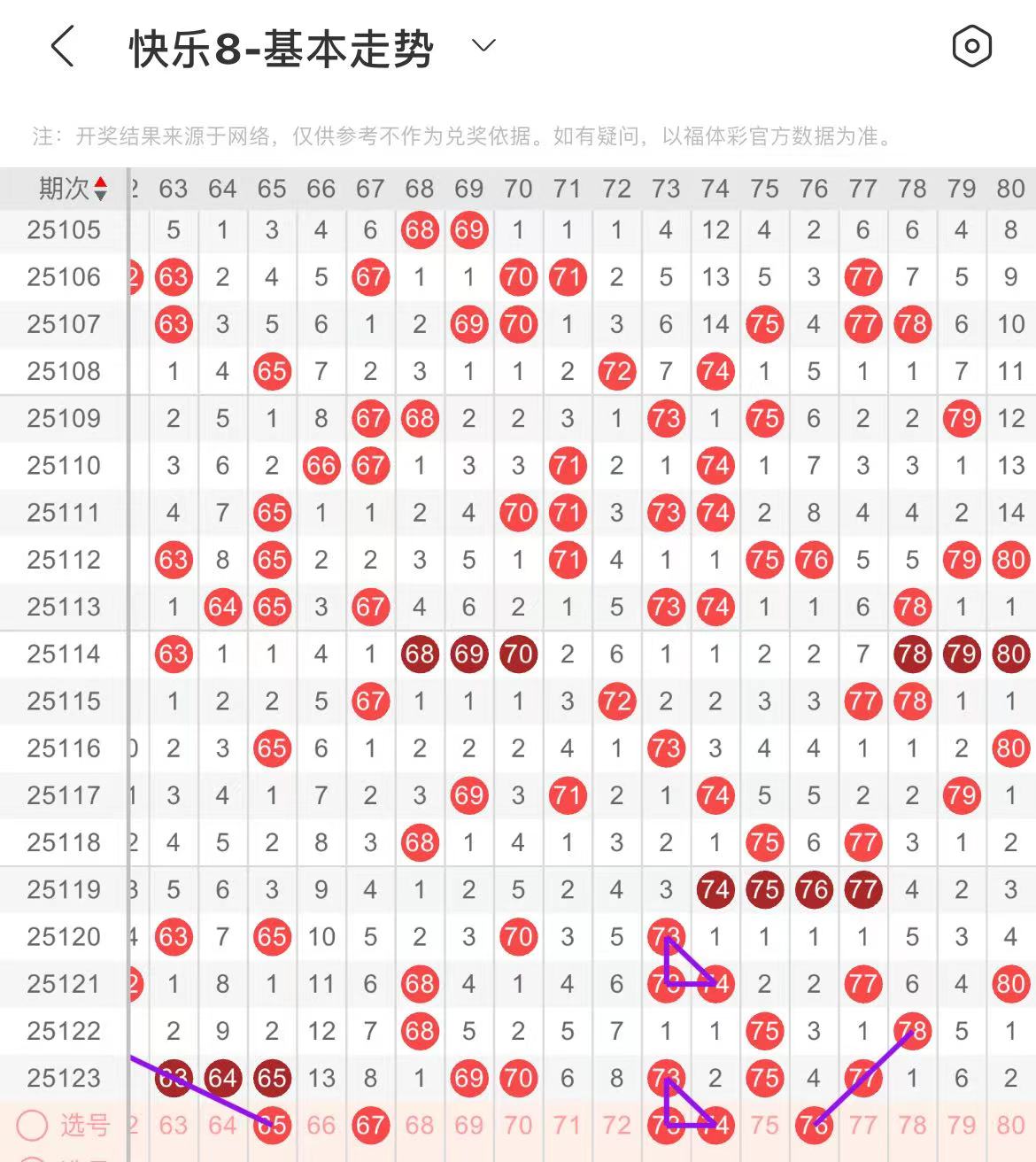Choose number 70 in the 选号 row
Viewport: 1036px width, 1162px height.
tap(518, 1126)
